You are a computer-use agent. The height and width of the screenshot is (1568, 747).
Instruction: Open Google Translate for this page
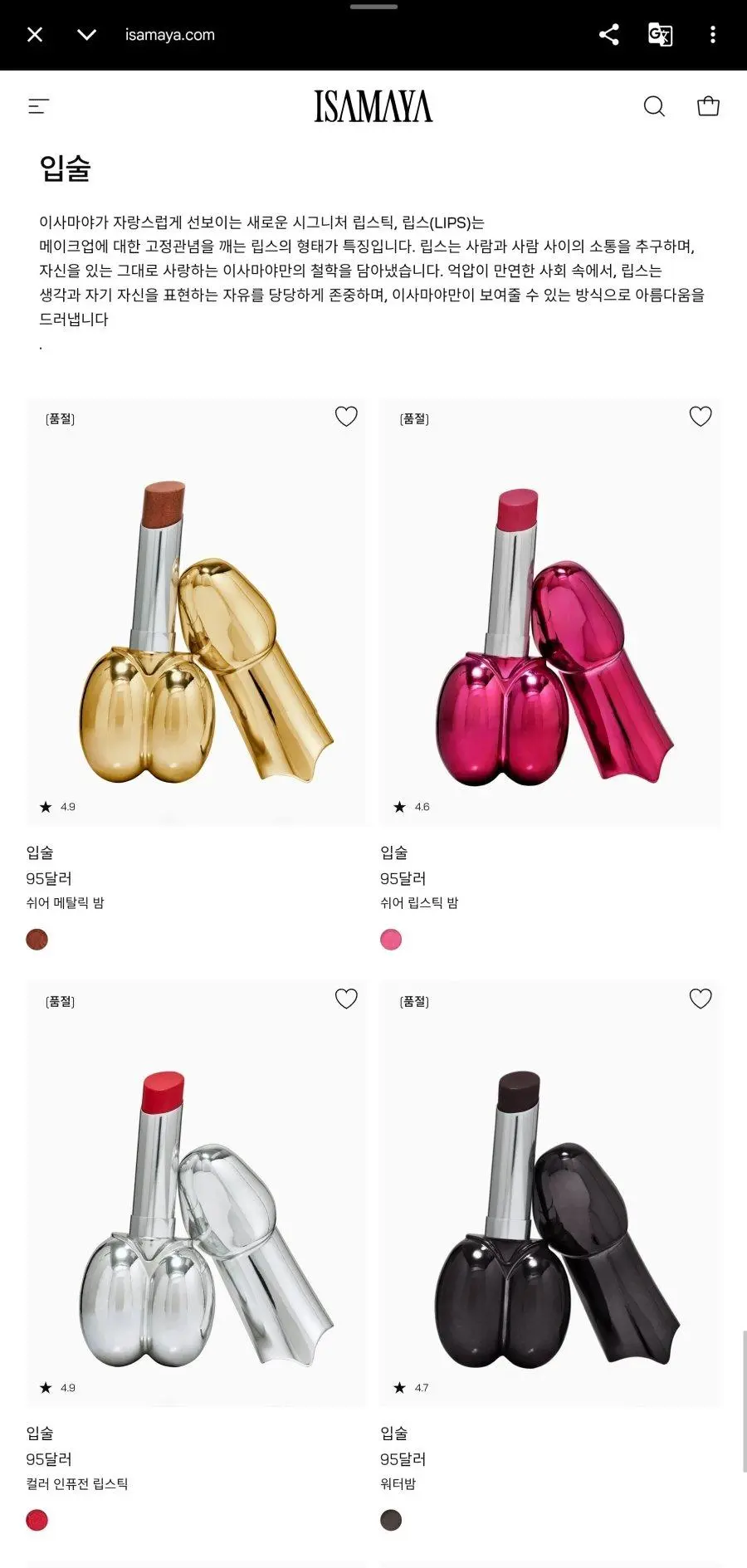661,34
